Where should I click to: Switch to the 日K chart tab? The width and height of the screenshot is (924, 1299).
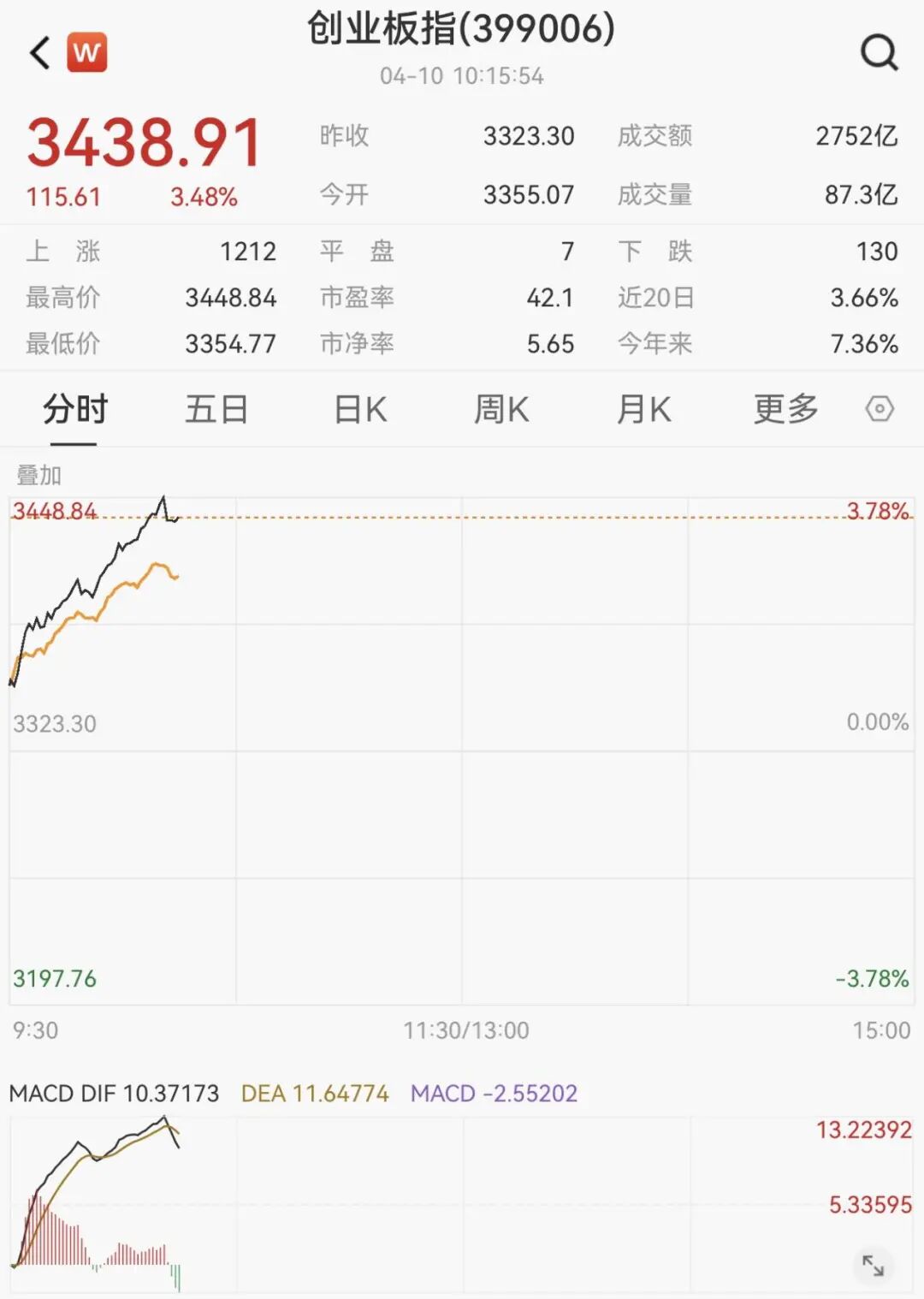[x=360, y=410]
